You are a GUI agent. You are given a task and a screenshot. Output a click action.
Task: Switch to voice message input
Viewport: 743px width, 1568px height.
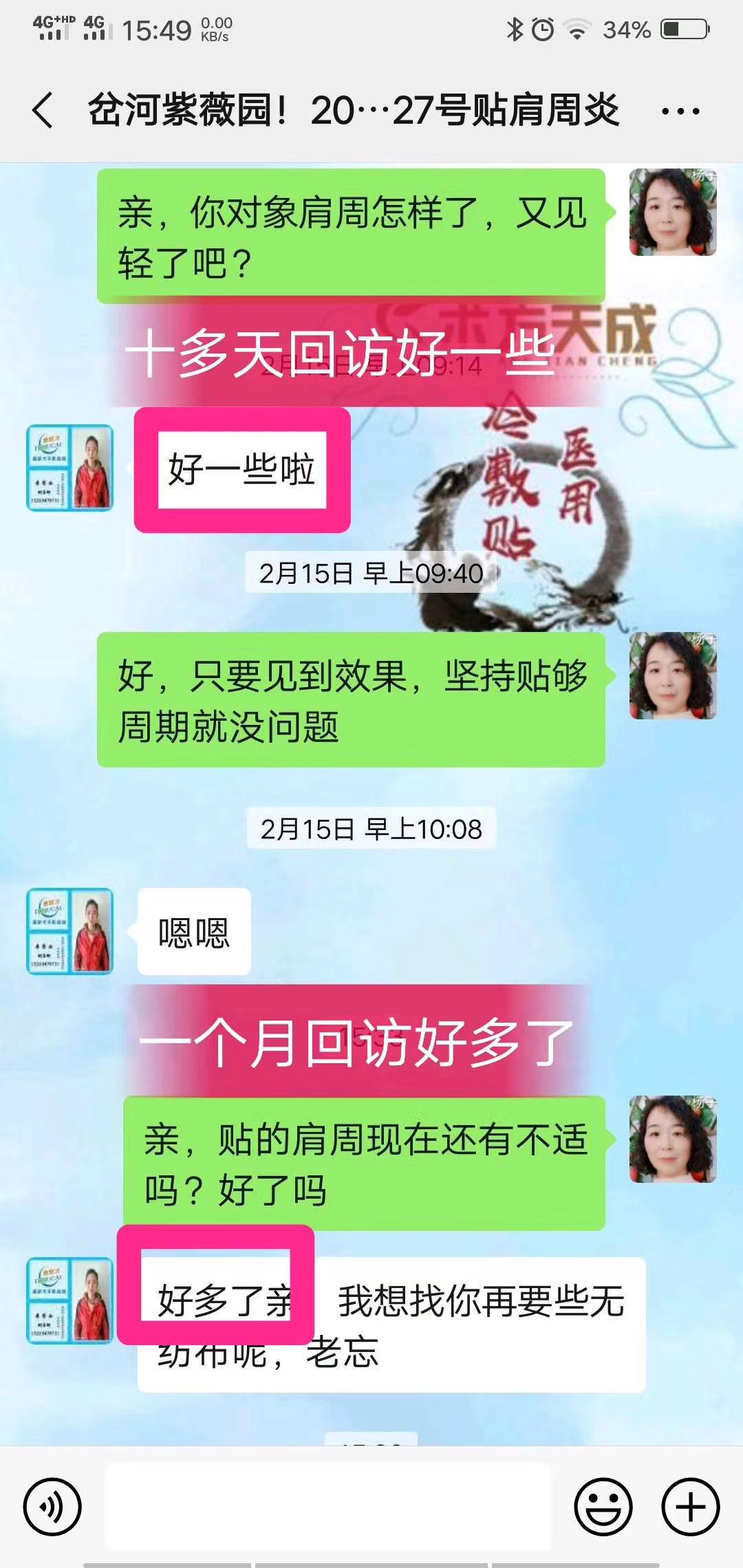pyautogui.click(x=52, y=1507)
